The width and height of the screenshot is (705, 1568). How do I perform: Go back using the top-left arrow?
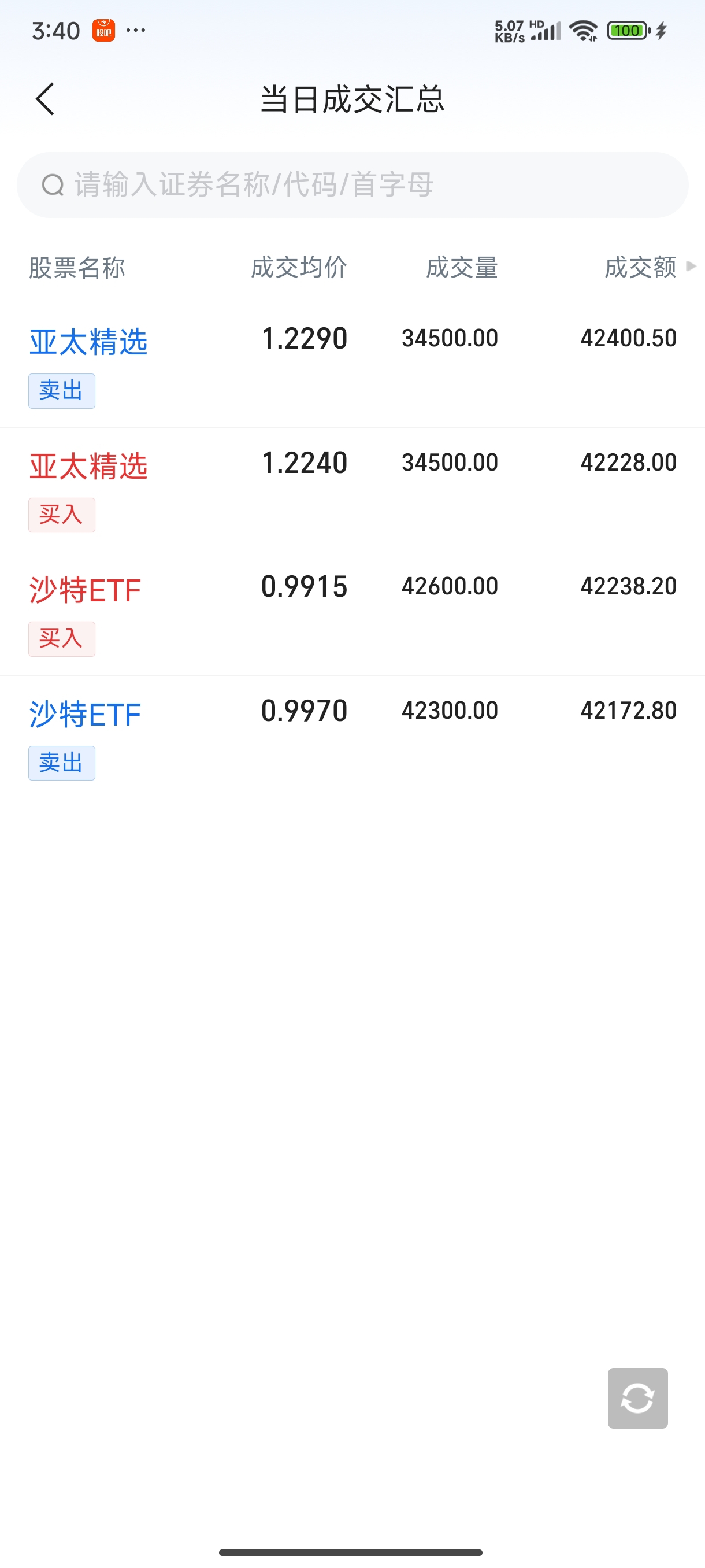pyautogui.click(x=45, y=99)
